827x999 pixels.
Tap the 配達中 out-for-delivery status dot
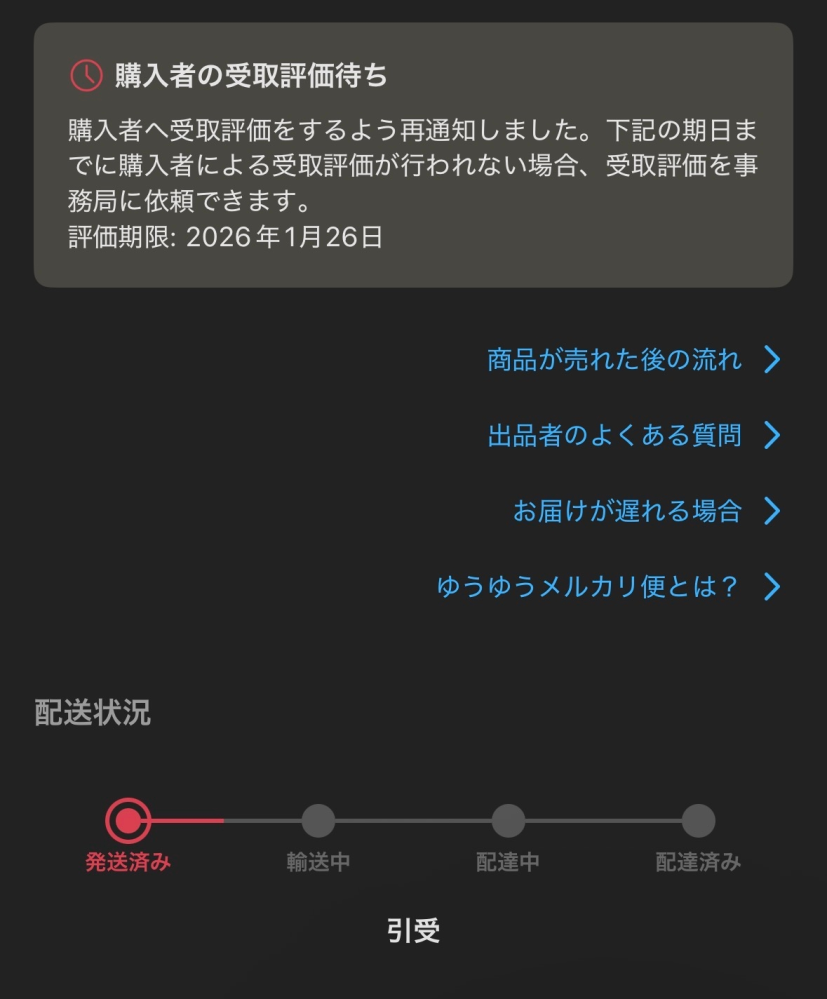[x=507, y=821]
